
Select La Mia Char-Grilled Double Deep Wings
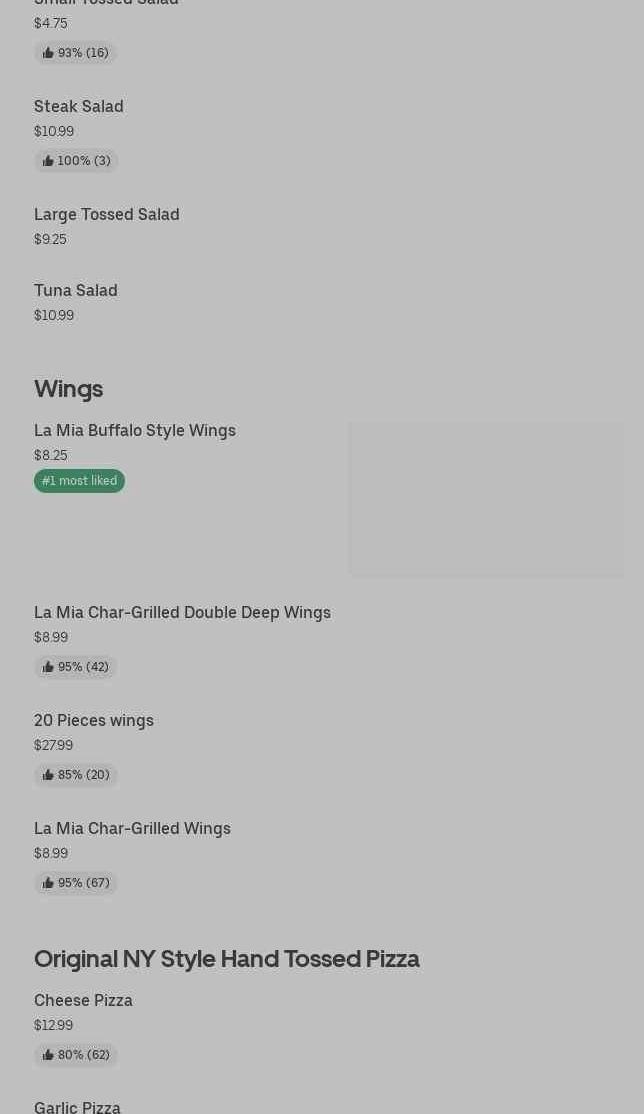182,612
